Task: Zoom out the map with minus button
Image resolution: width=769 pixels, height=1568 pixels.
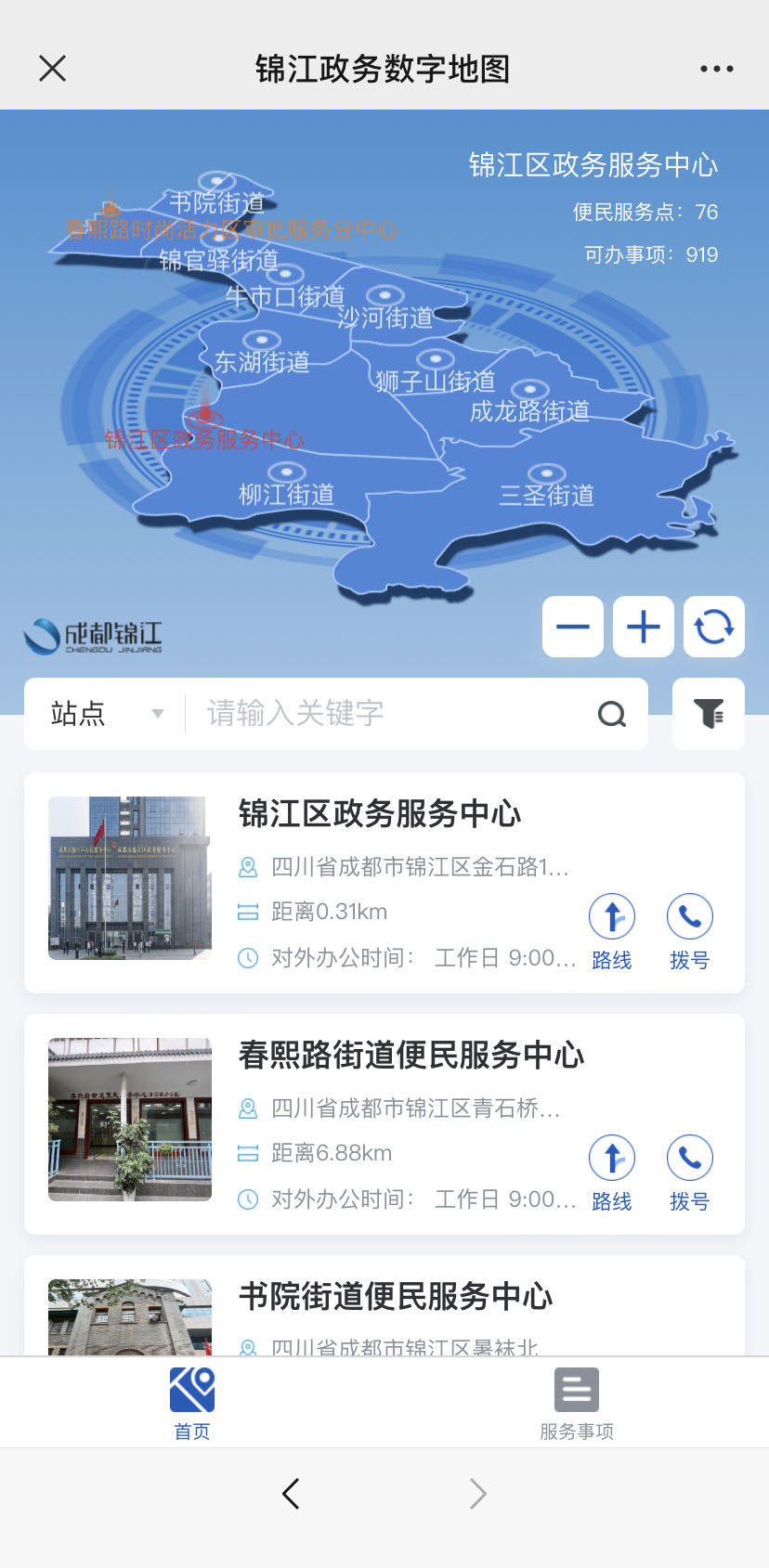Action: coord(573,628)
